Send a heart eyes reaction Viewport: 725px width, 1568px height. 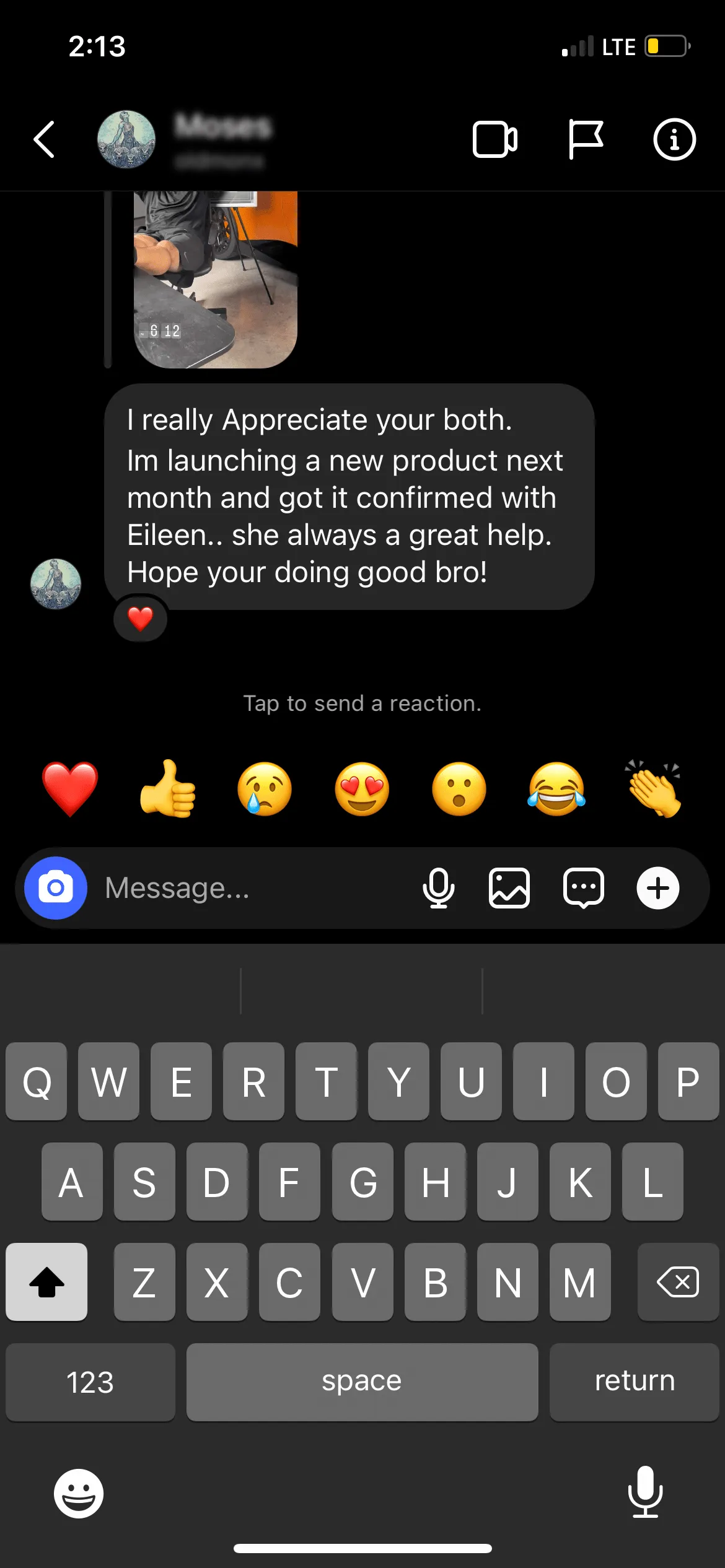pyautogui.click(x=362, y=789)
